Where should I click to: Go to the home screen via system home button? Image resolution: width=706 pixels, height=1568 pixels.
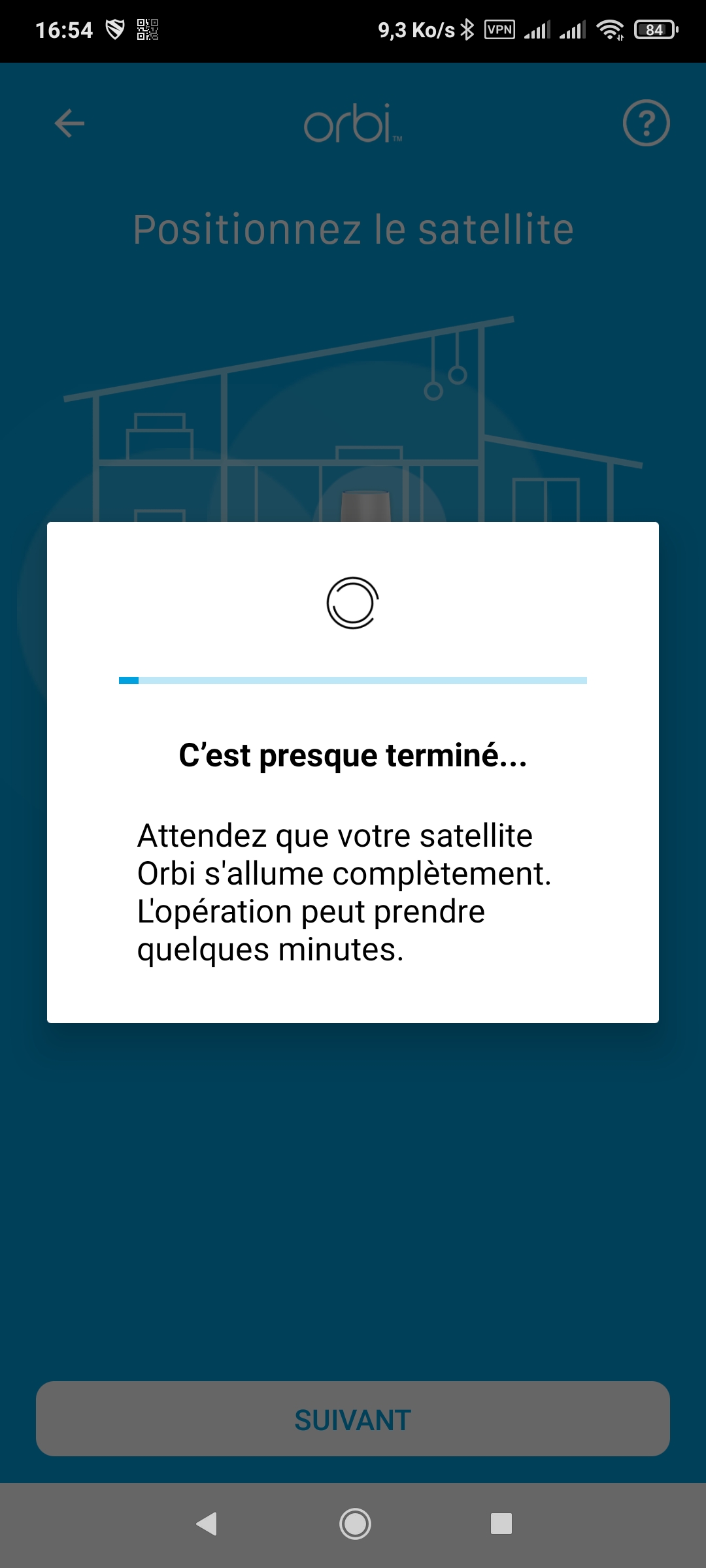click(355, 1524)
